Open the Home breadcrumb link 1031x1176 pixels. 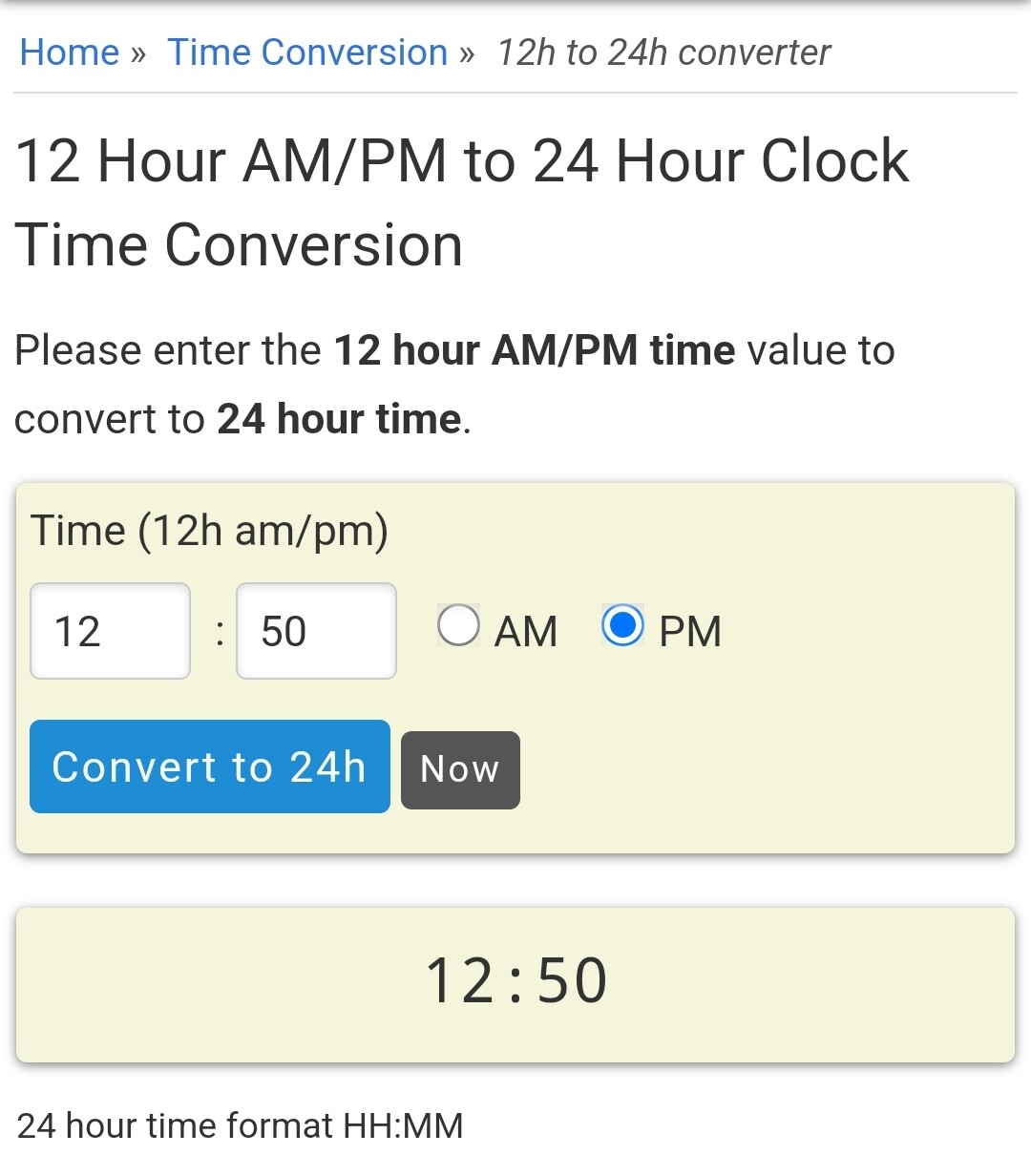[70, 52]
